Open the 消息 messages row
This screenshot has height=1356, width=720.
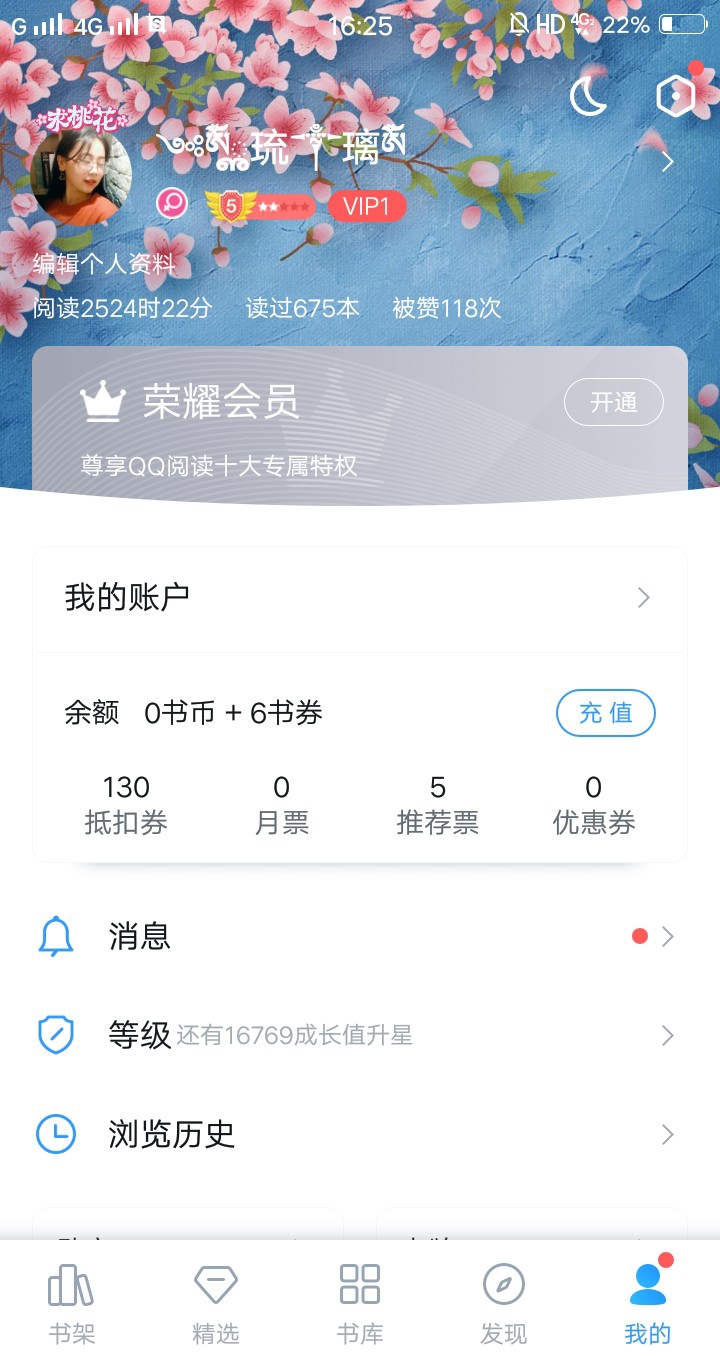360,936
